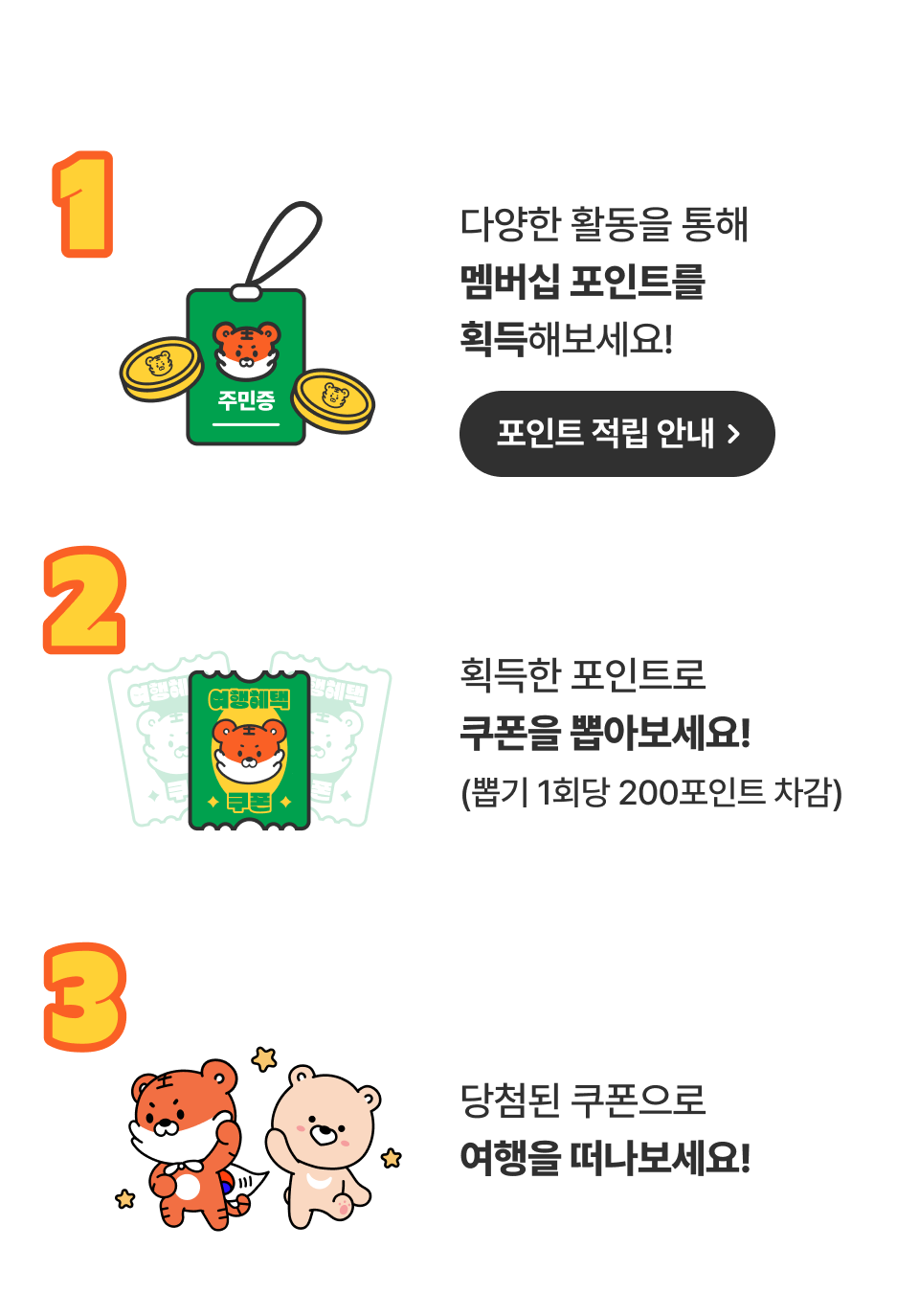Open the 포인트 적립 안내 button
This screenshot has width=919, height=1316.
click(616, 434)
